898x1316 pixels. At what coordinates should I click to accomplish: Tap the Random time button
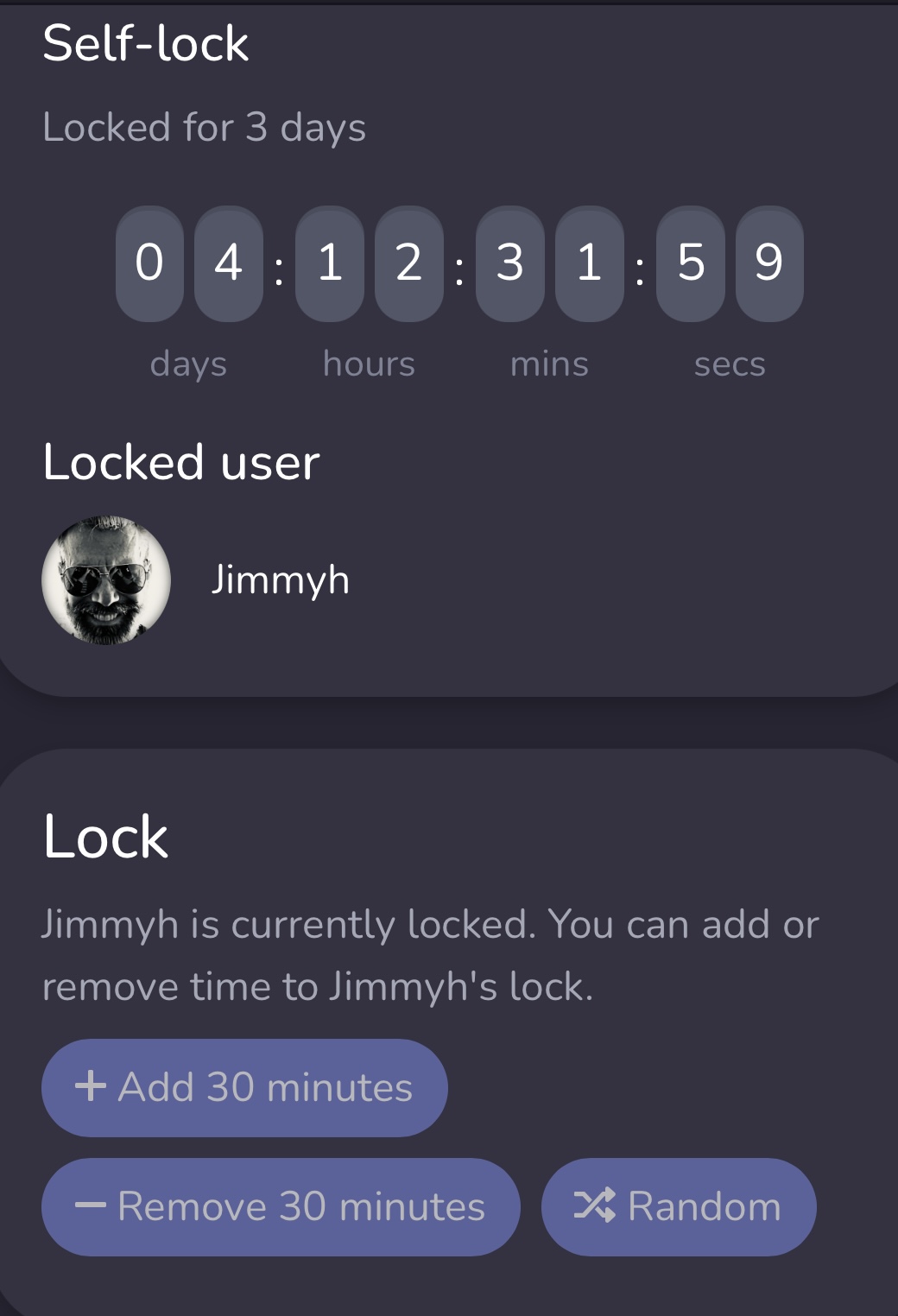pyautogui.click(x=679, y=1206)
